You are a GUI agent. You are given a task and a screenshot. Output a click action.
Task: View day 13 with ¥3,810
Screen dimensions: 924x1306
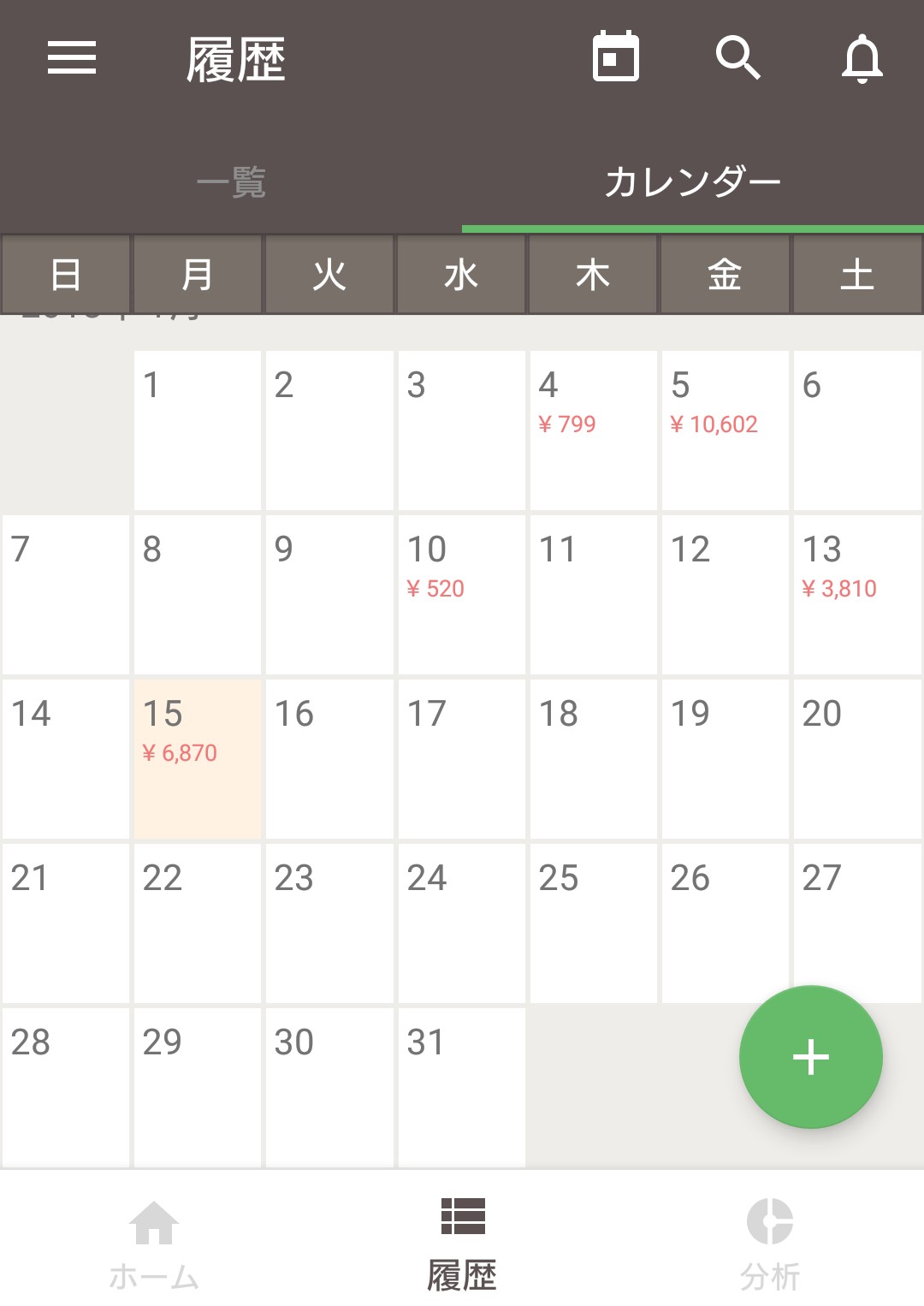click(856, 594)
